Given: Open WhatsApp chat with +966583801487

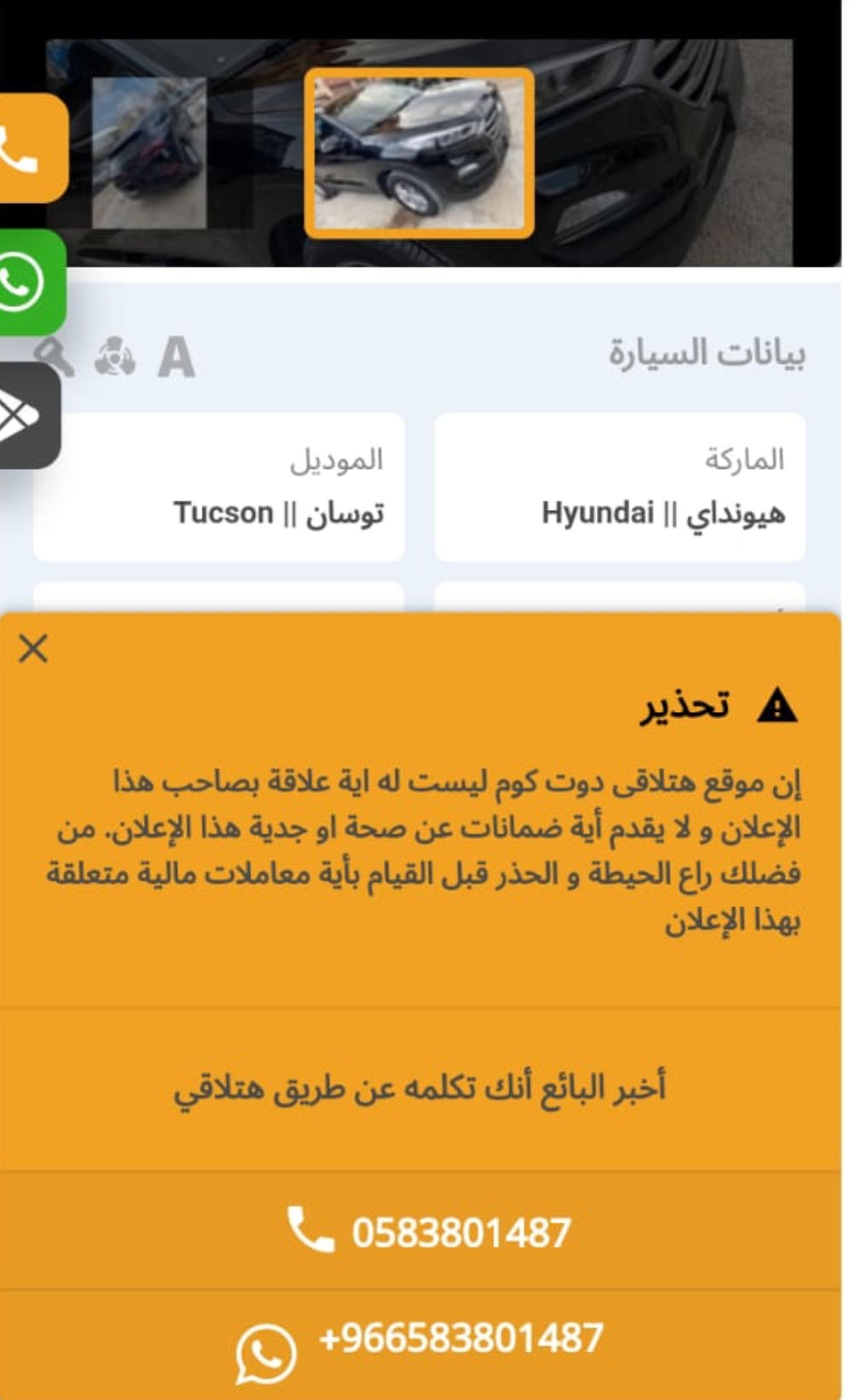Looking at the screenshot, I should click(420, 1345).
